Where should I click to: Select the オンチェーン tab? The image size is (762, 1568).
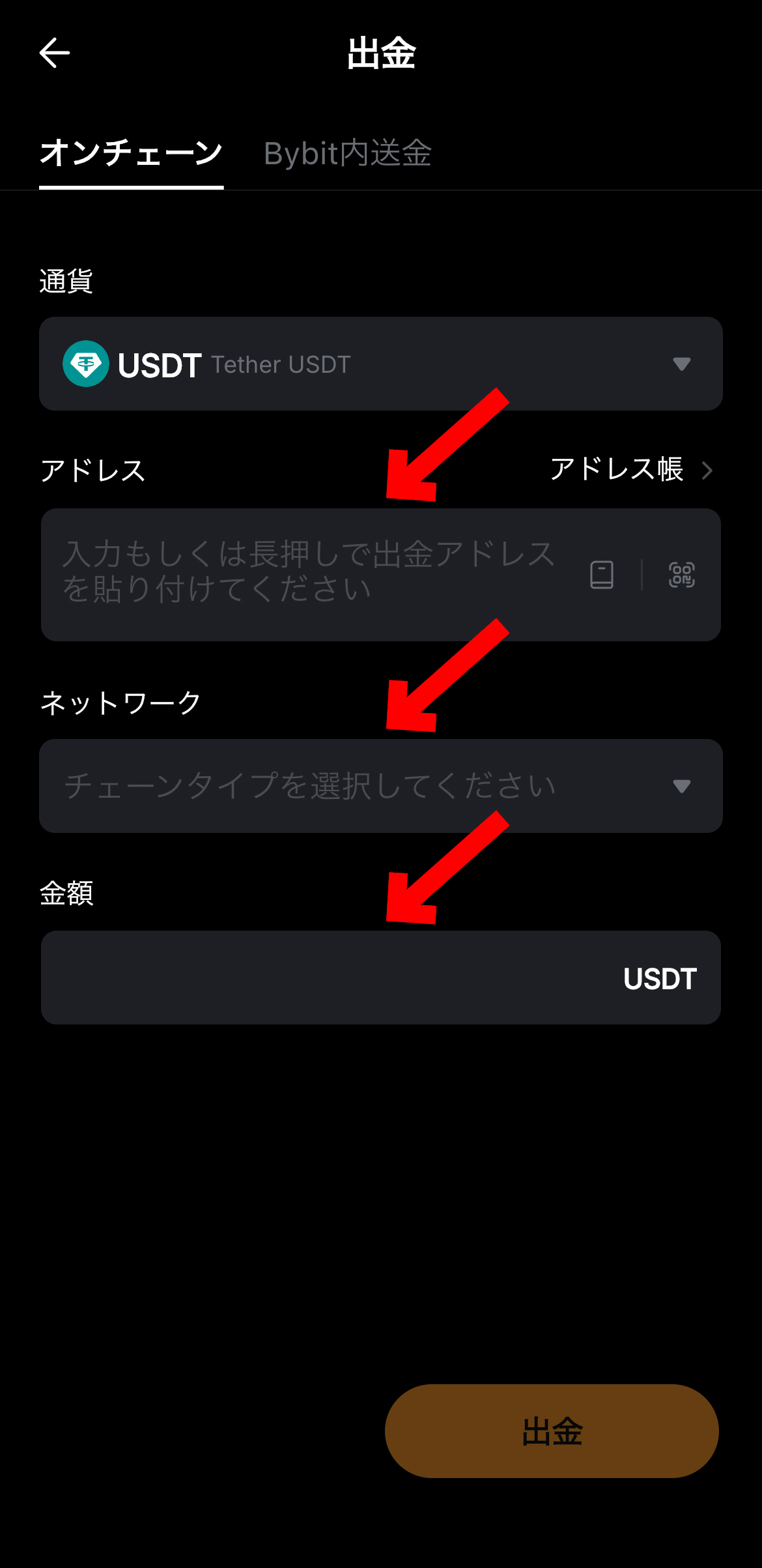(x=131, y=154)
